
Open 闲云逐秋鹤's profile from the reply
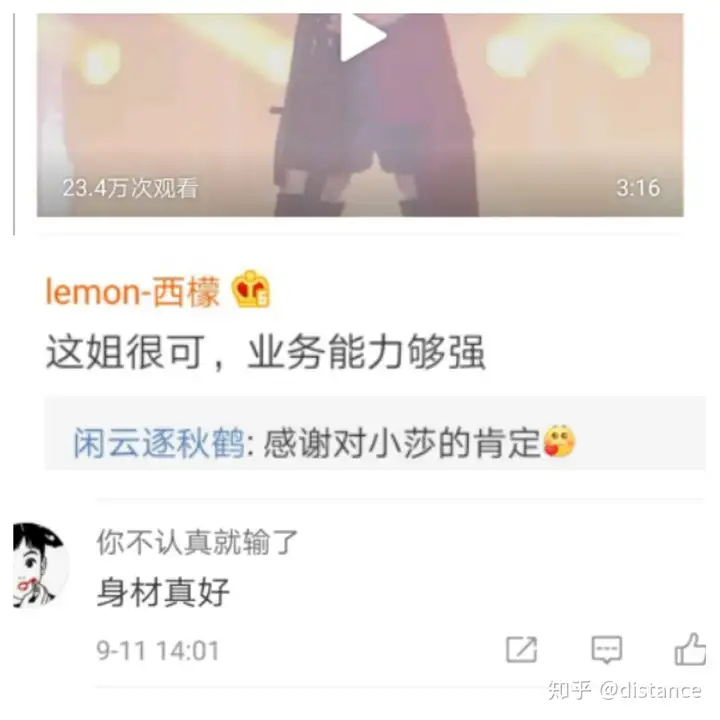click(x=158, y=443)
